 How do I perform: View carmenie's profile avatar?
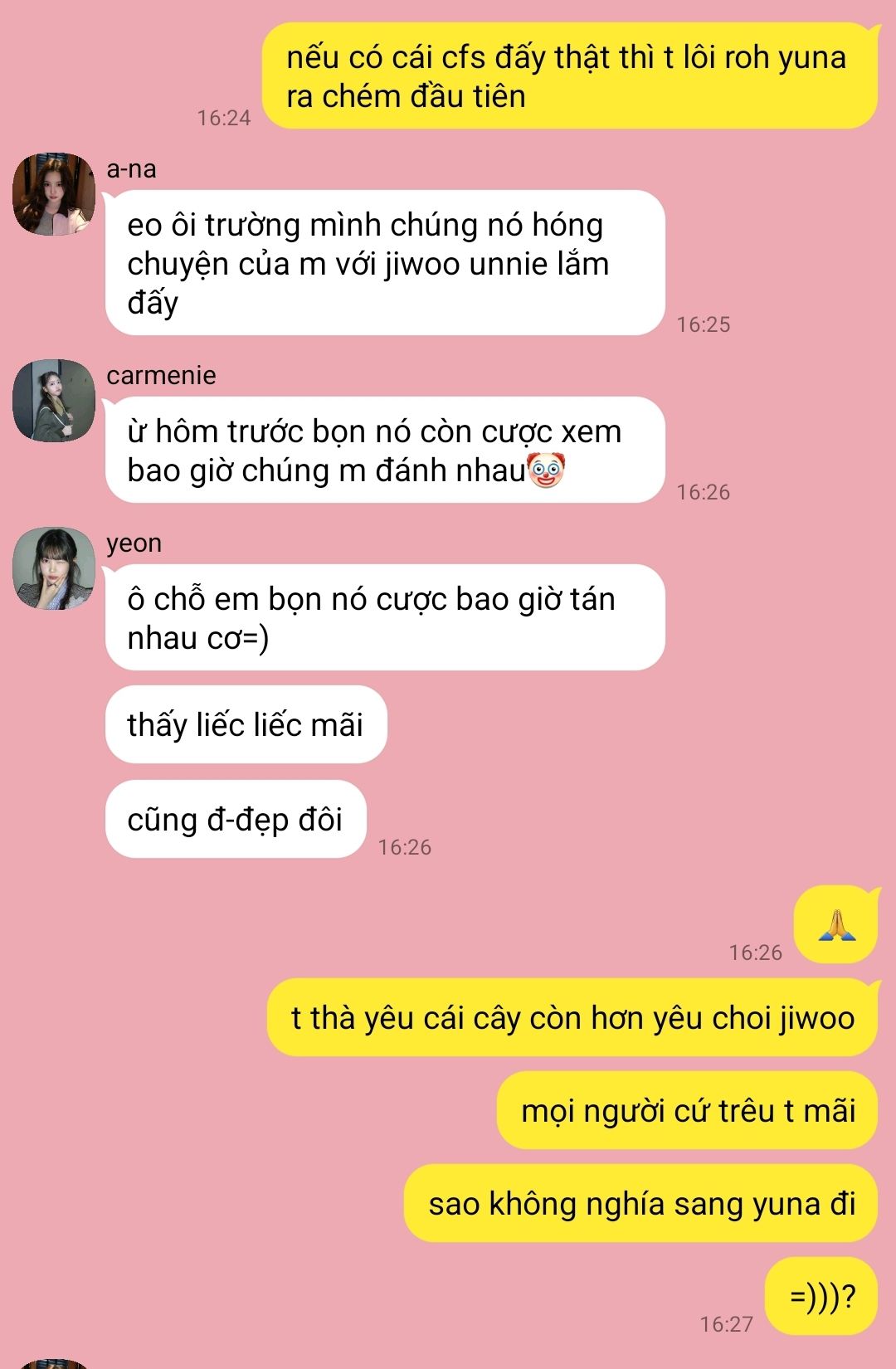tap(54, 401)
